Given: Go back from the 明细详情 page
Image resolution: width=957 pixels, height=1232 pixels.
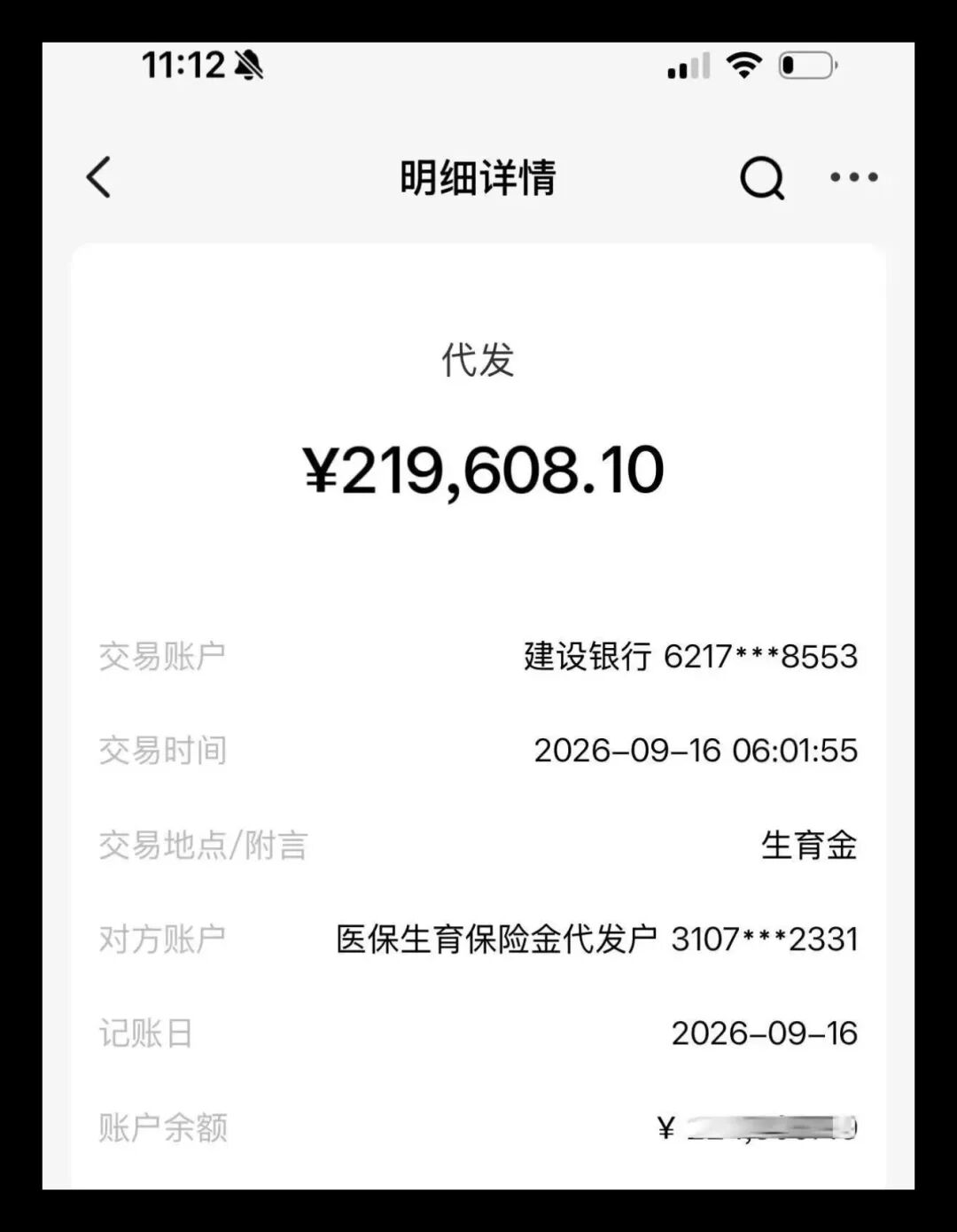Looking at the screenshot, I should (x=98, y=177).
